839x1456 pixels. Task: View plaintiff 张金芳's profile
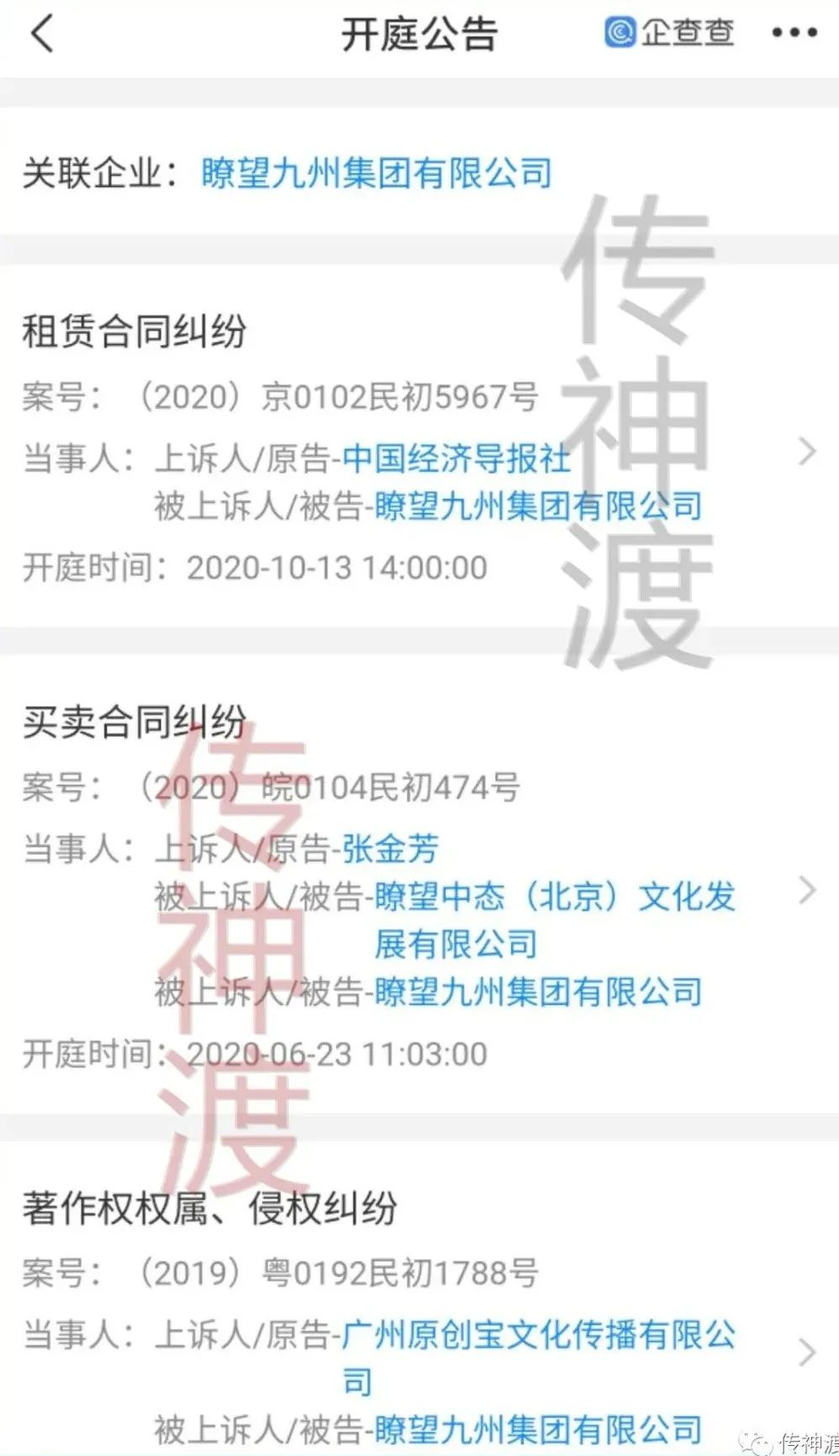click(390, 848)
